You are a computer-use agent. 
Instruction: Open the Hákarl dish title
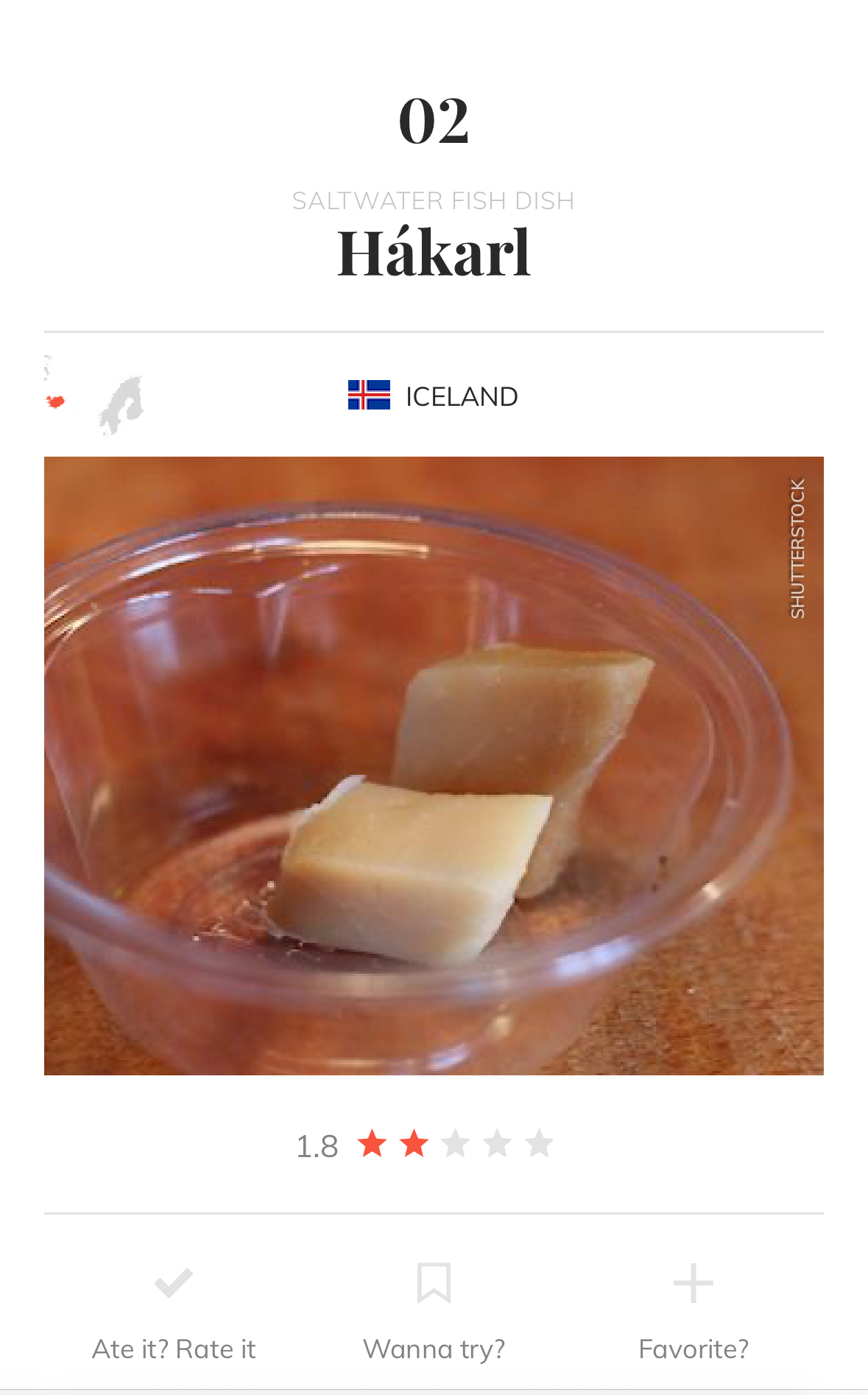pos(434,253)
